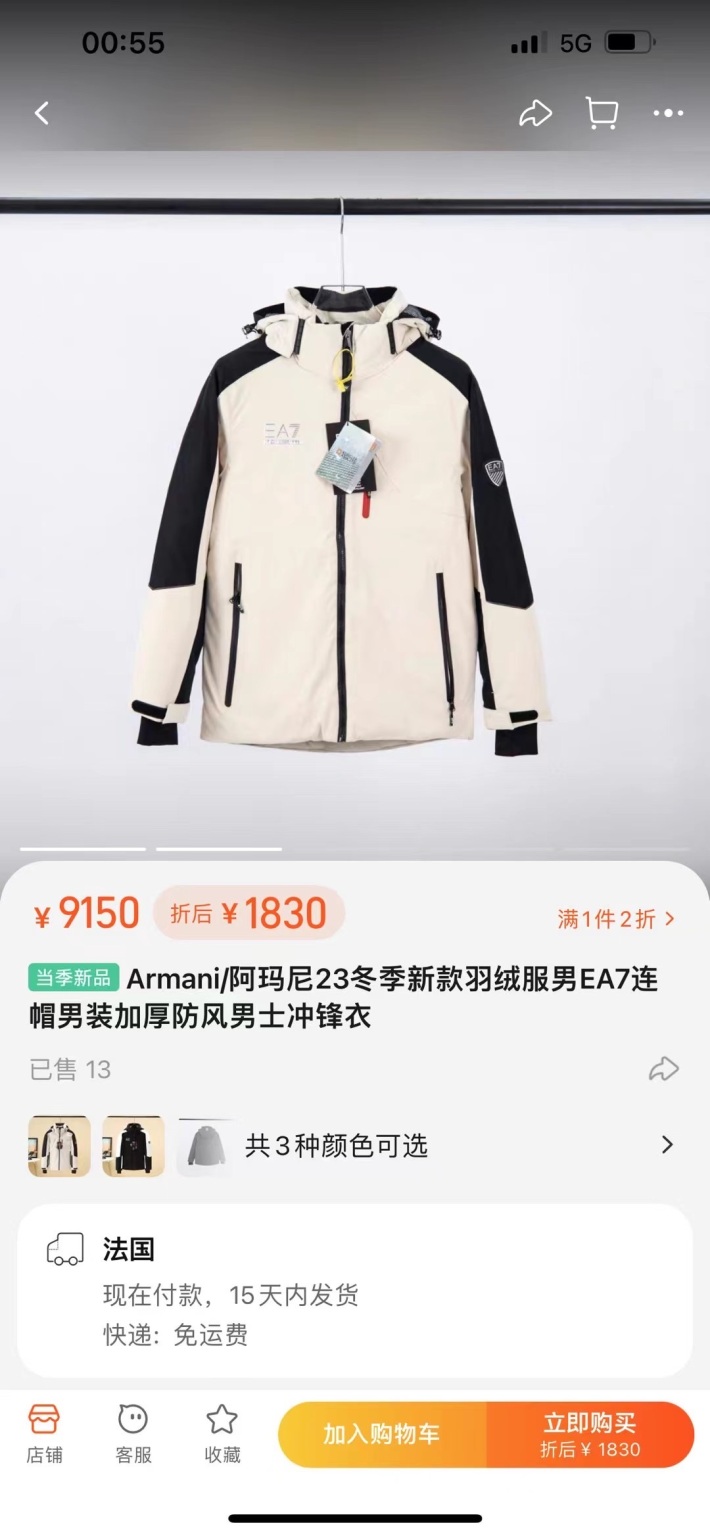Open the shopping cart icon

click(601, 114)
